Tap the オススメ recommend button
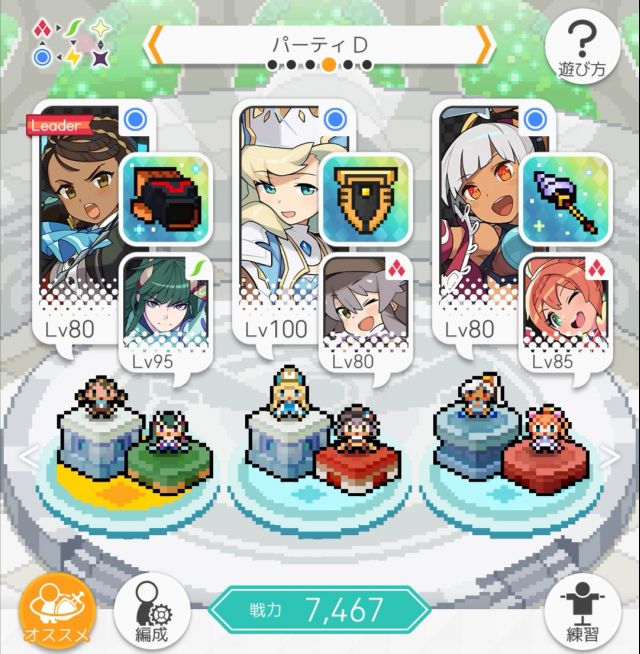 click(x=57, y=609)
